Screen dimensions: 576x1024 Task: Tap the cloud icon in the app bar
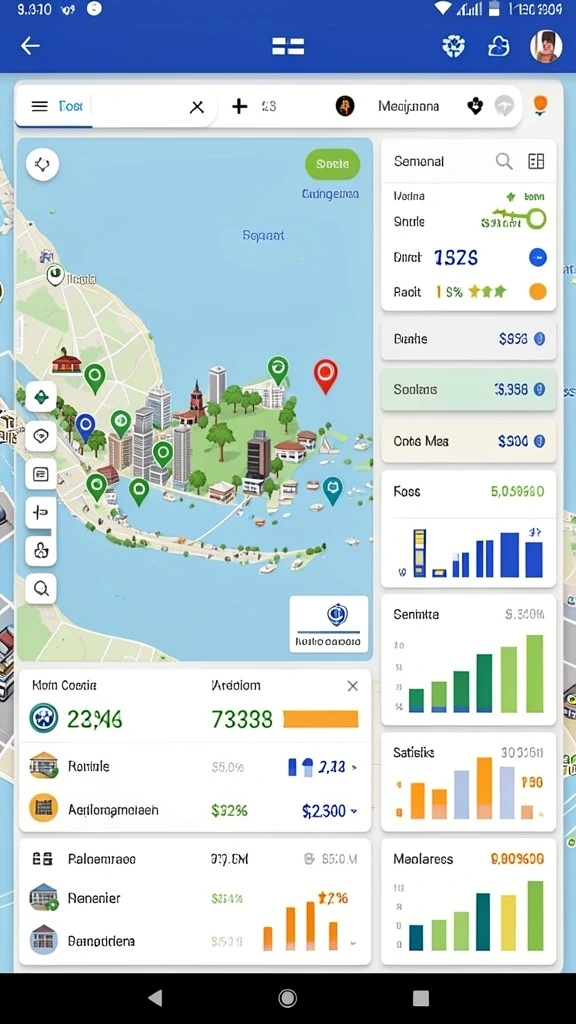(x=498, y=46)
